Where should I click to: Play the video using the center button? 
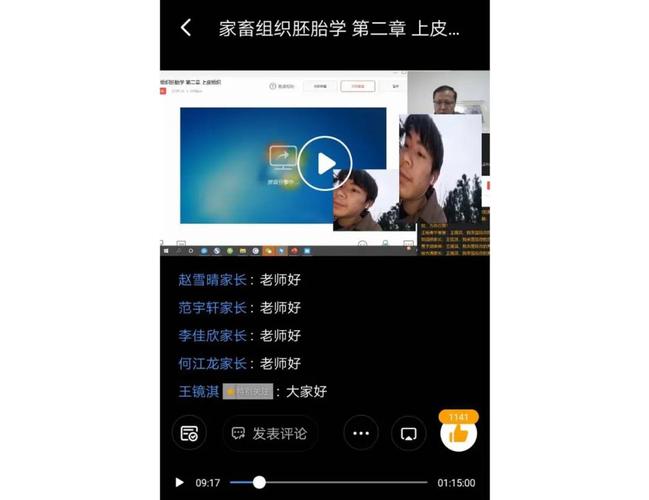pos(324,163)
